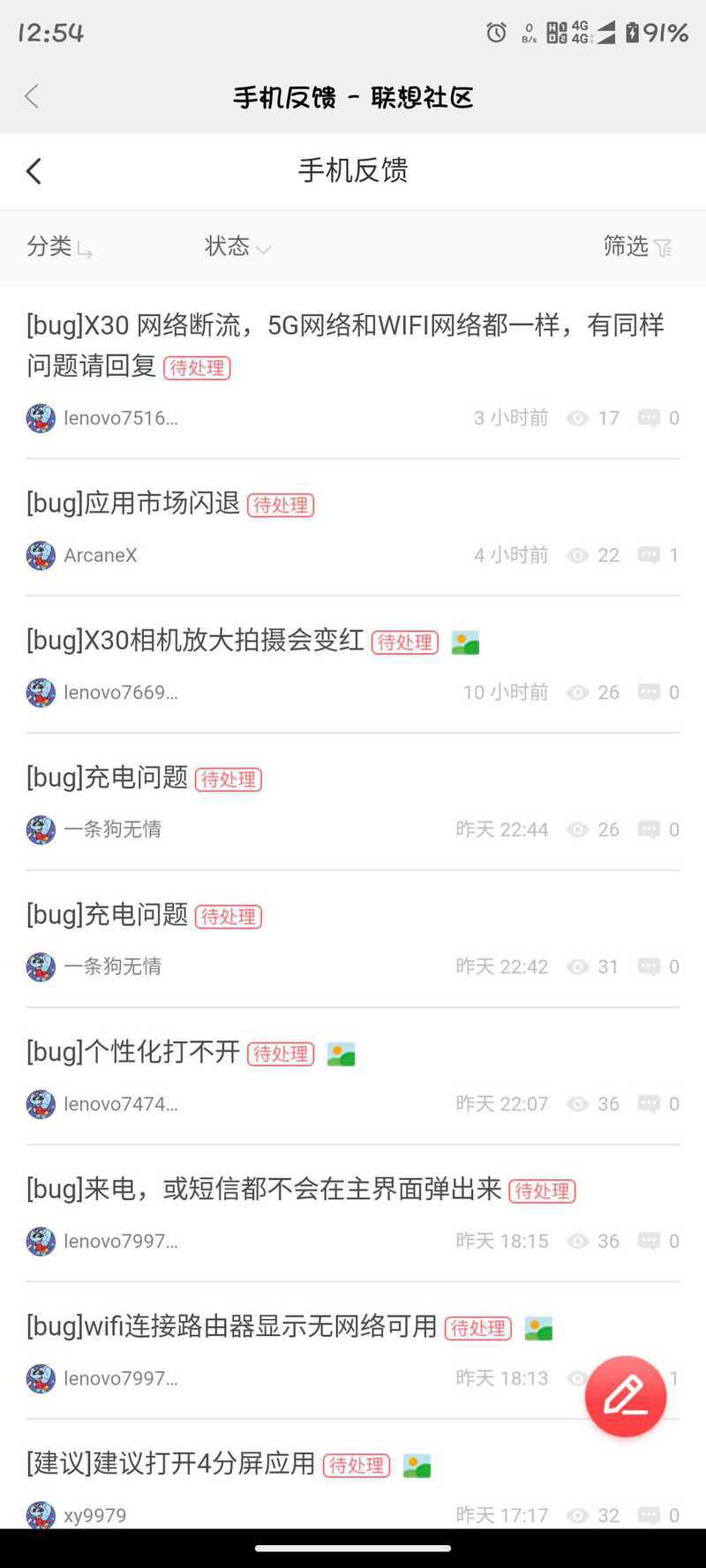Viewport: 706px width, 1568px height.
Task: View the X30相机放大拍摄会变红 post
Action: (x=195, y=641)
